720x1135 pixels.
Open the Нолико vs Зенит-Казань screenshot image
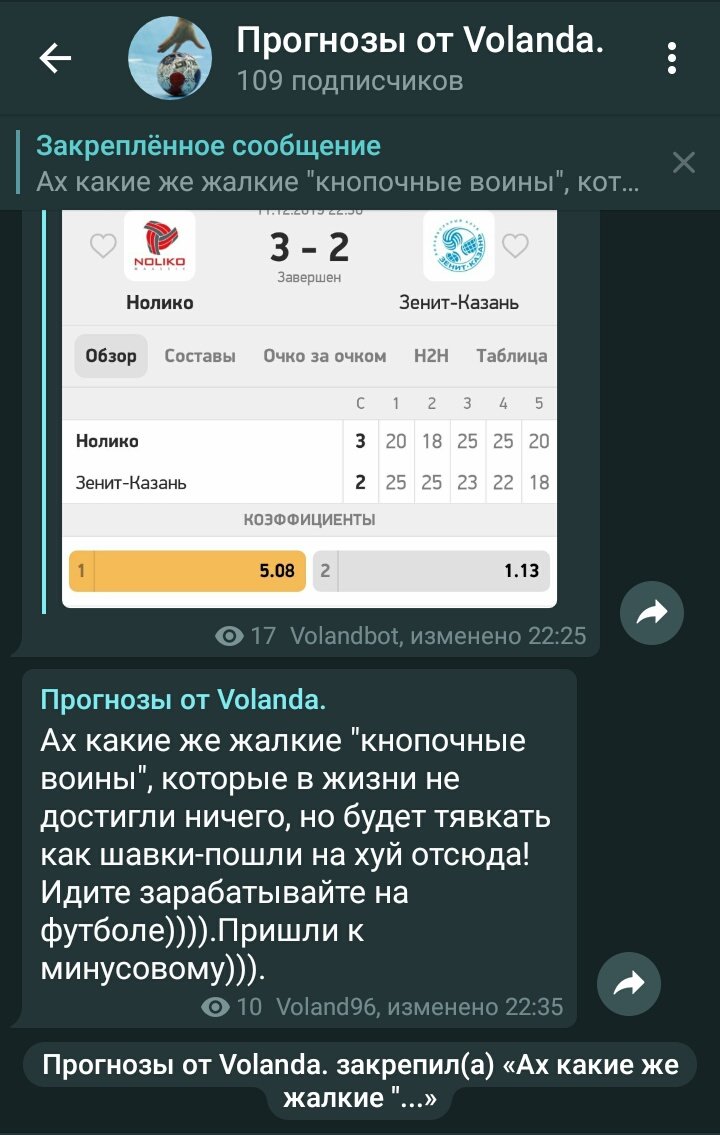pos(309,408)
